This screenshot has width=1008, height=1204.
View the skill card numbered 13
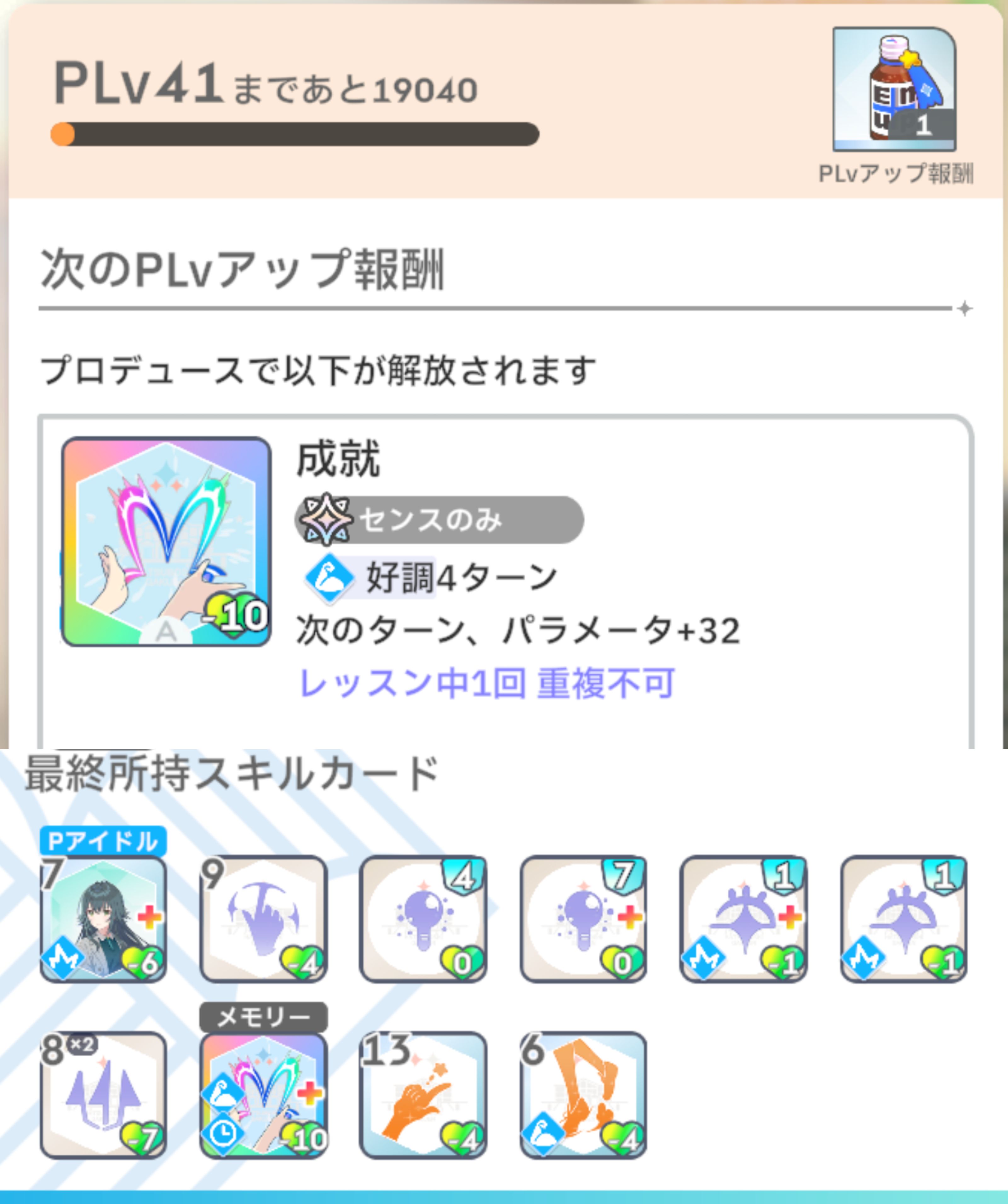(x=423, y=1096)
